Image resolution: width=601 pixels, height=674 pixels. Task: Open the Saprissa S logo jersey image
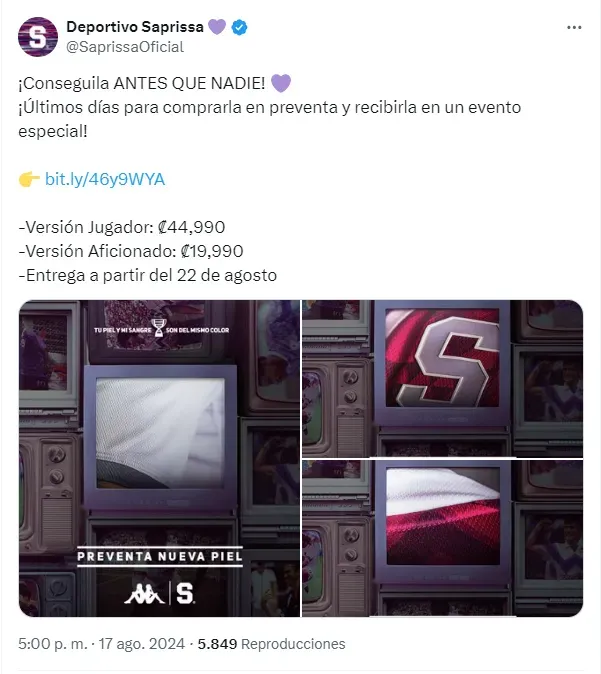[x=442, y=378]
